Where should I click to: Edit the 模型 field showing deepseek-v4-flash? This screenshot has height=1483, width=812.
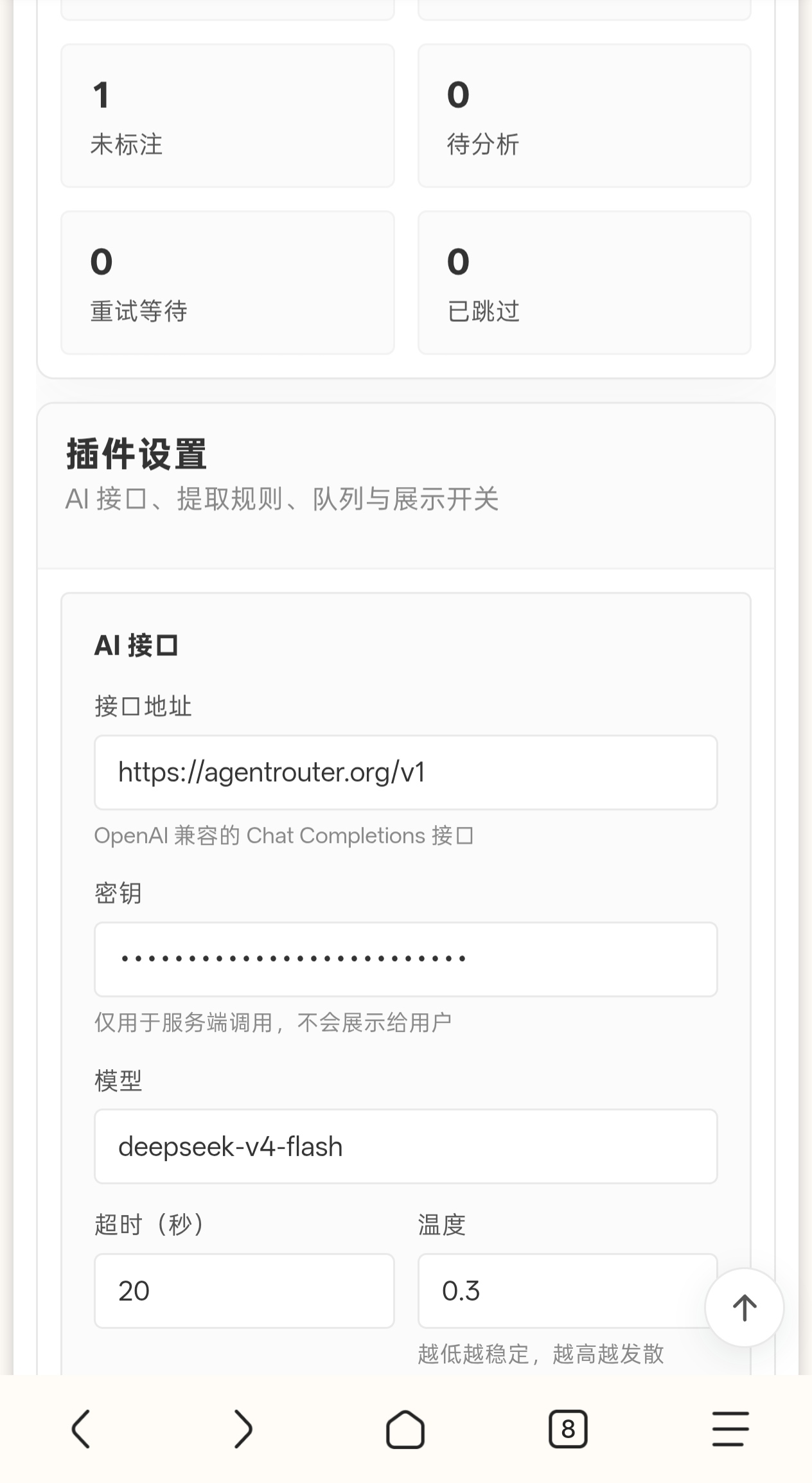(x=405, y=1146)
